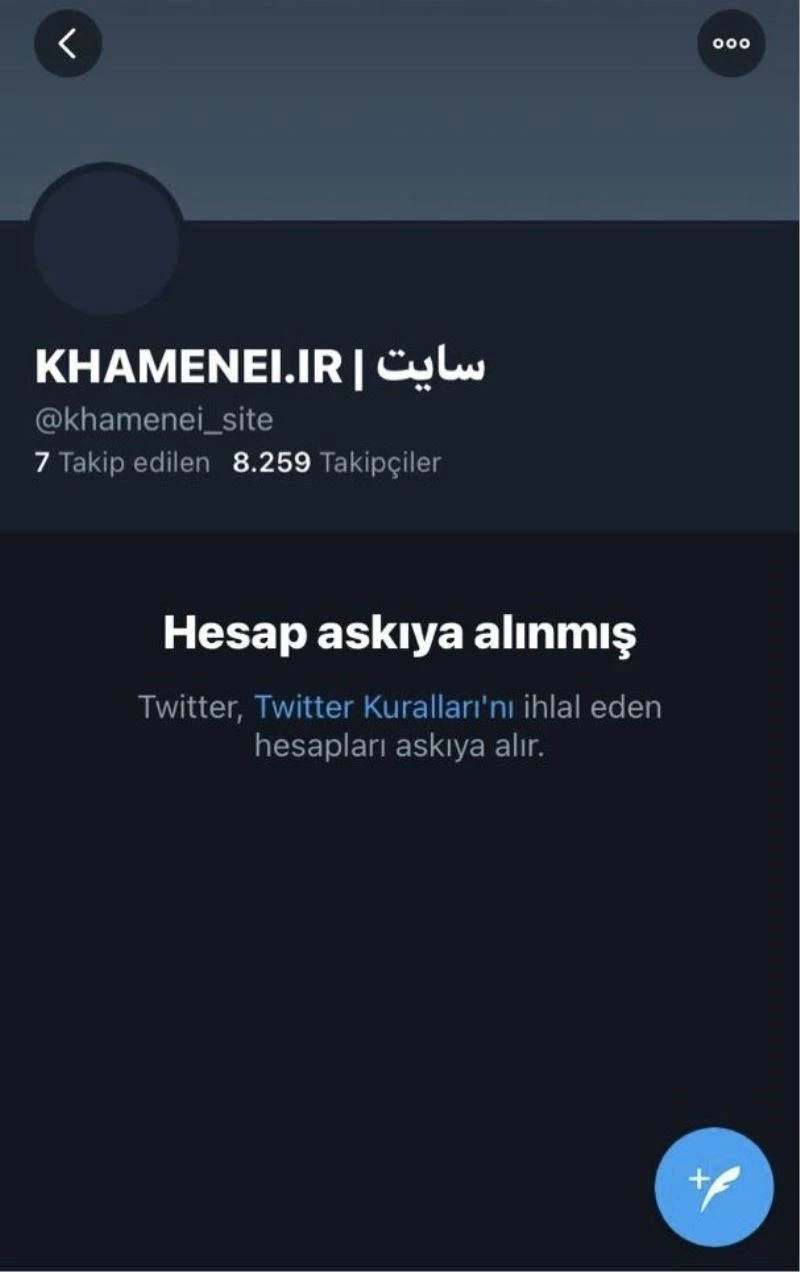Open account actions via the ellipsis icon
Image resolution: width=800 pixels, height=1272 pixels.
pyautogui.click(x=732, y=43)
